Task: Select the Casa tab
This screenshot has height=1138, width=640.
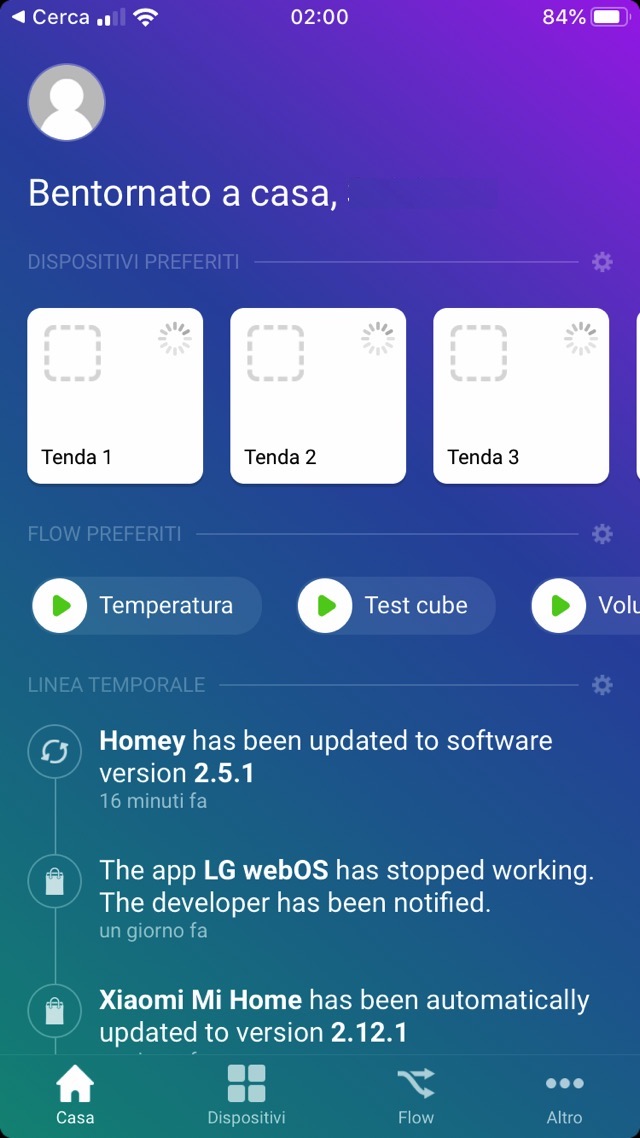Action: 75,1095
